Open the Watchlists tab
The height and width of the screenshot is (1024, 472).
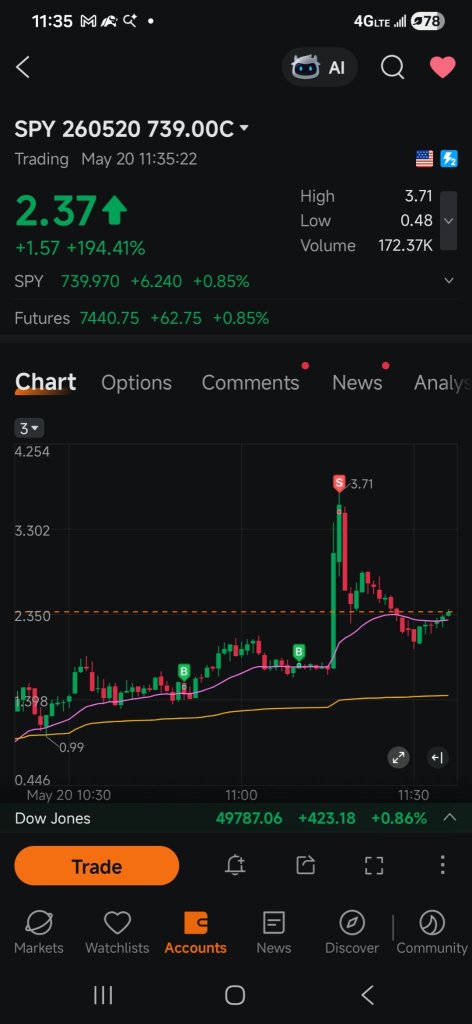(118, 932)
